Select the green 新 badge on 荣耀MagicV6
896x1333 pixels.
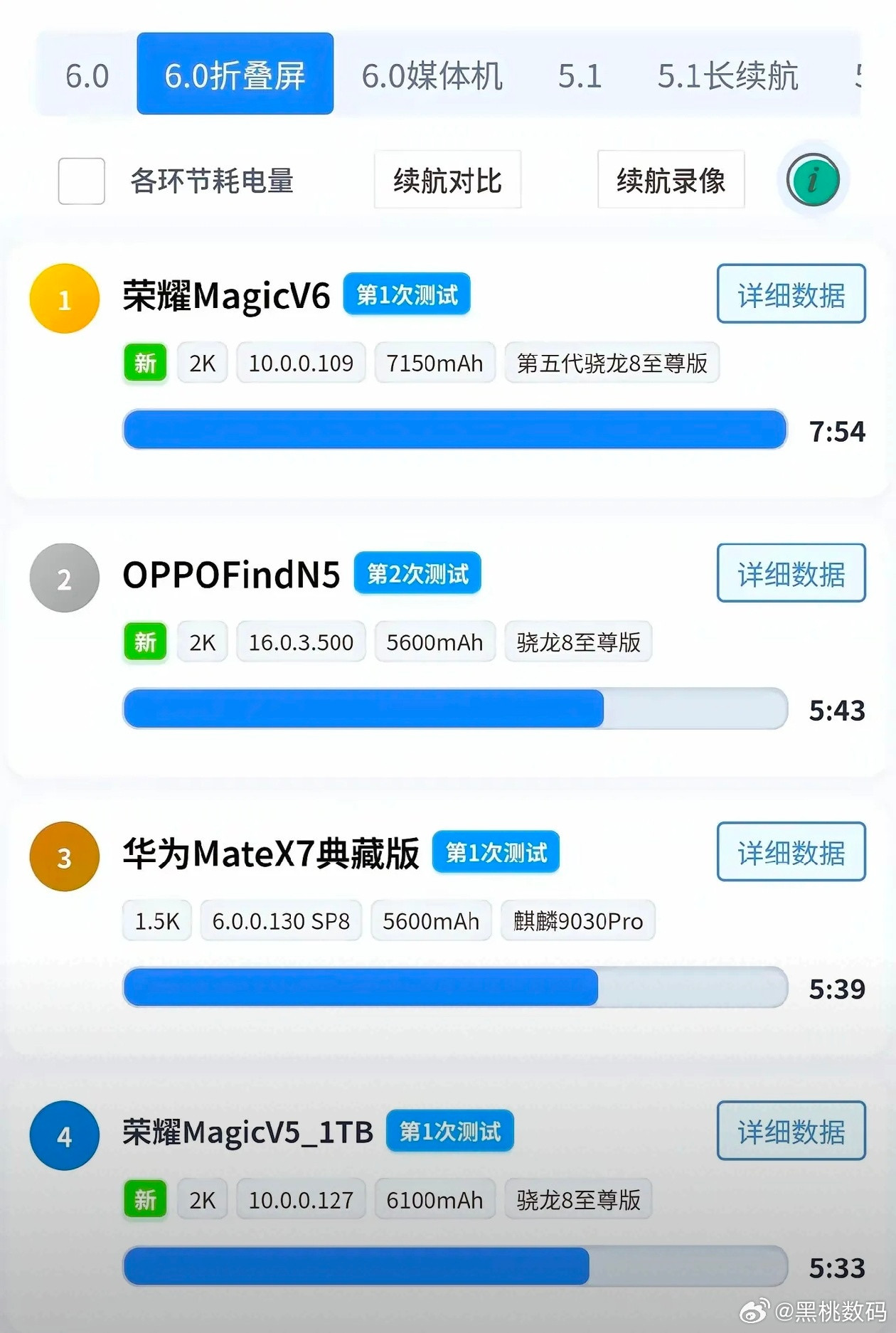(144, 363)
